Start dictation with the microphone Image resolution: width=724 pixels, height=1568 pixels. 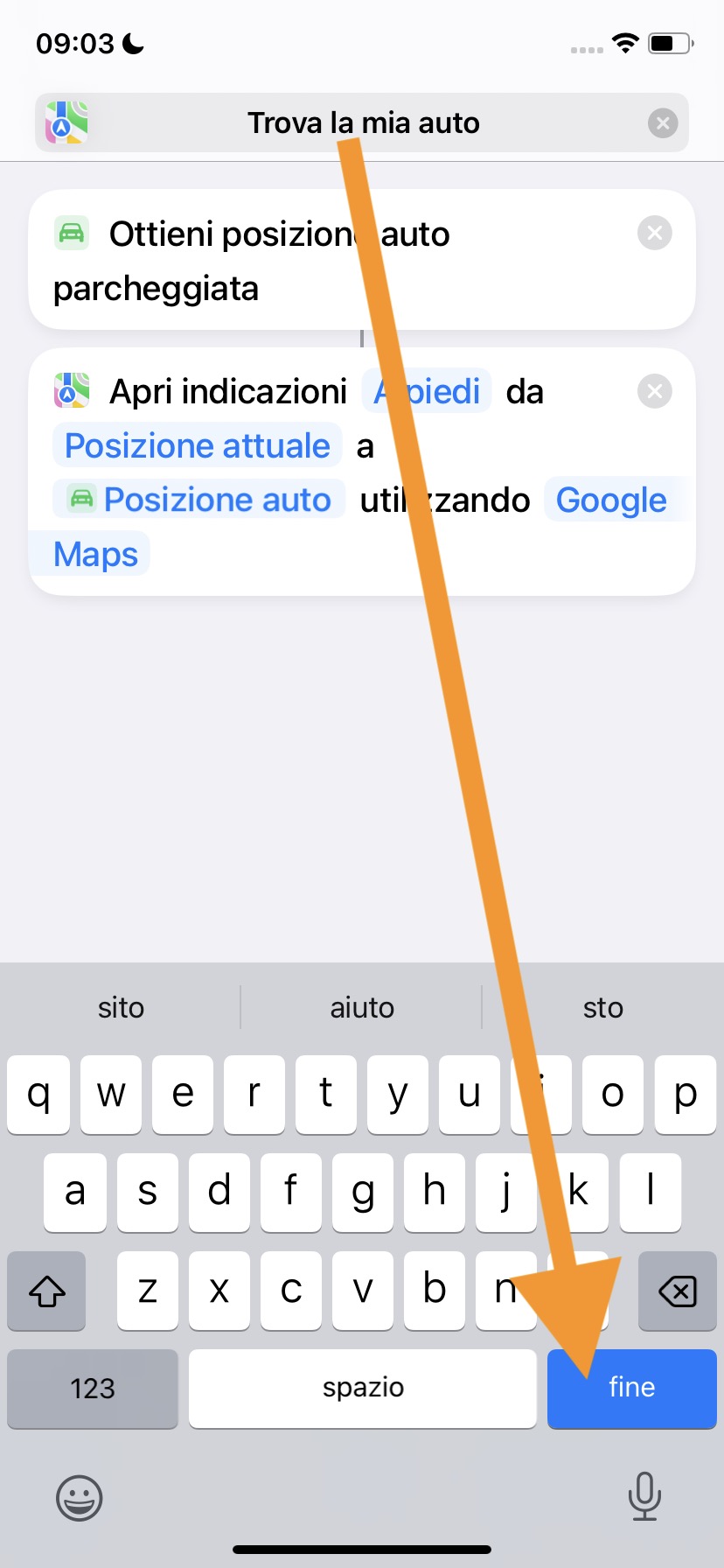coord(644,1496)
